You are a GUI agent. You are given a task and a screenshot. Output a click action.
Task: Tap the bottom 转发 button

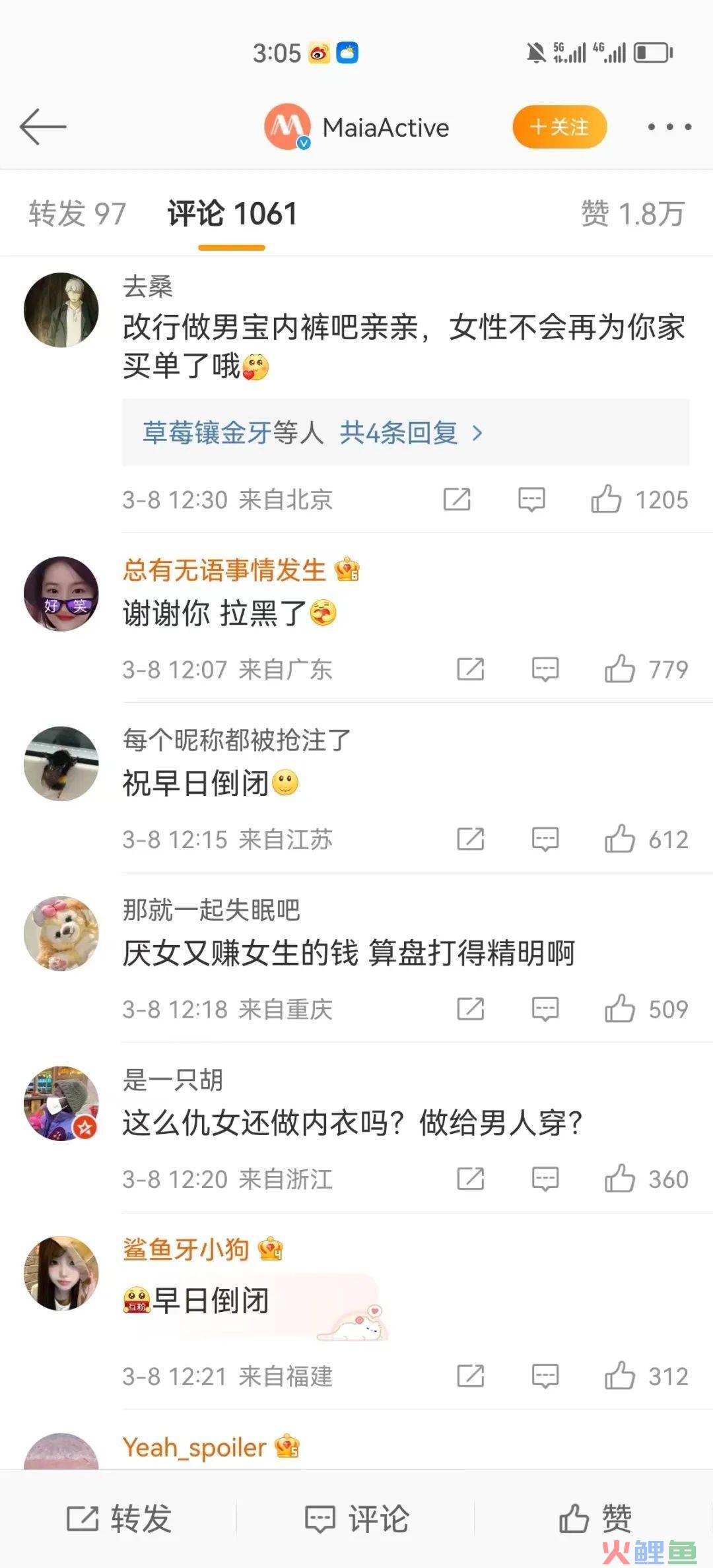point(119,1519)
